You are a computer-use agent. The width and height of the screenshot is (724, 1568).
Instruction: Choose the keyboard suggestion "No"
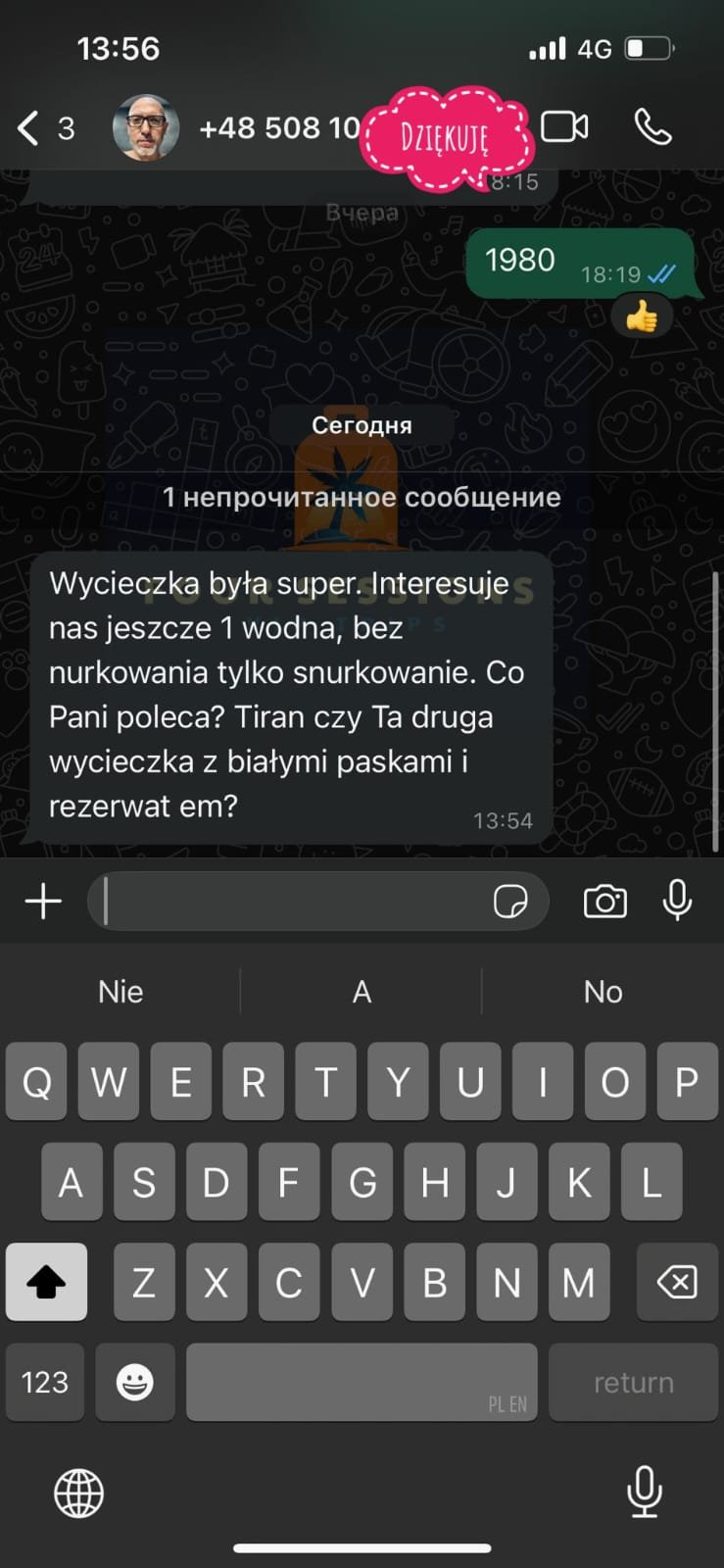coord(603,992)
